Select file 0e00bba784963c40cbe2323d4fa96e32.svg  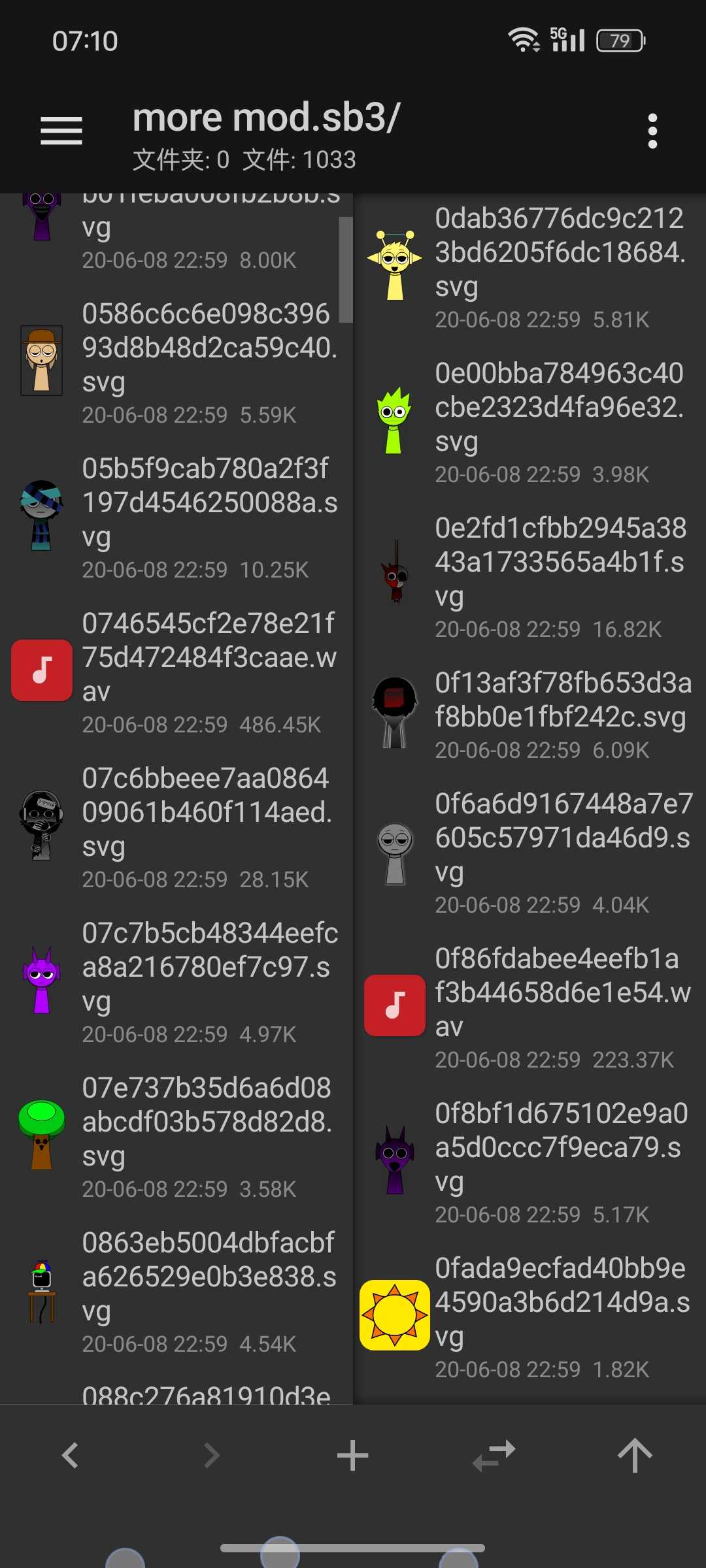point(530,421)
